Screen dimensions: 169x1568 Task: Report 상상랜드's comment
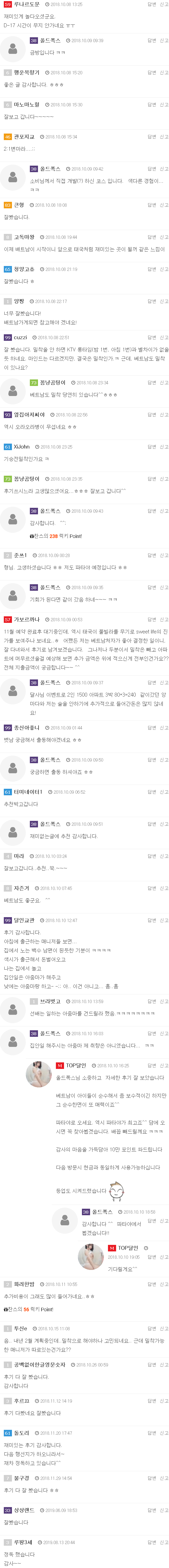click(164, 1510)
